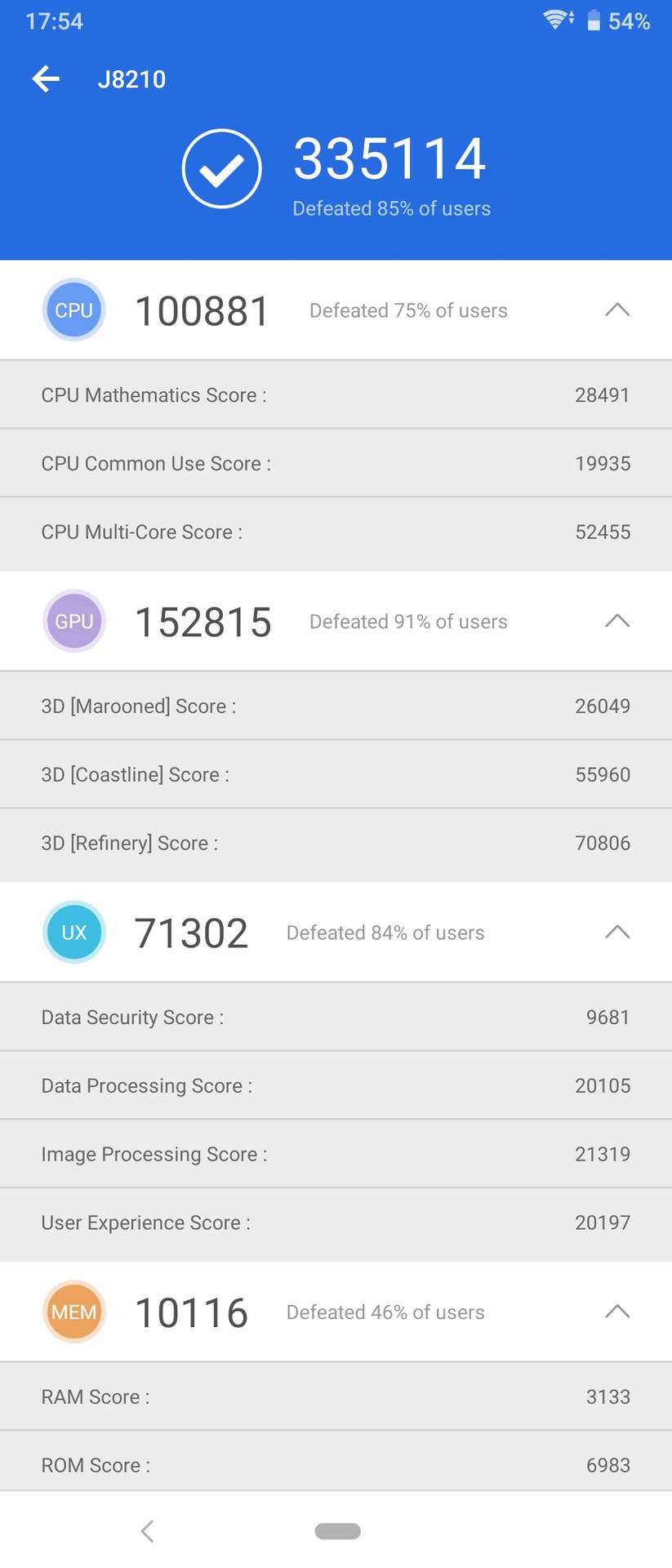Go back from the J8210 results
Screen dimensions: 672x1568
(x=47, y=79)
